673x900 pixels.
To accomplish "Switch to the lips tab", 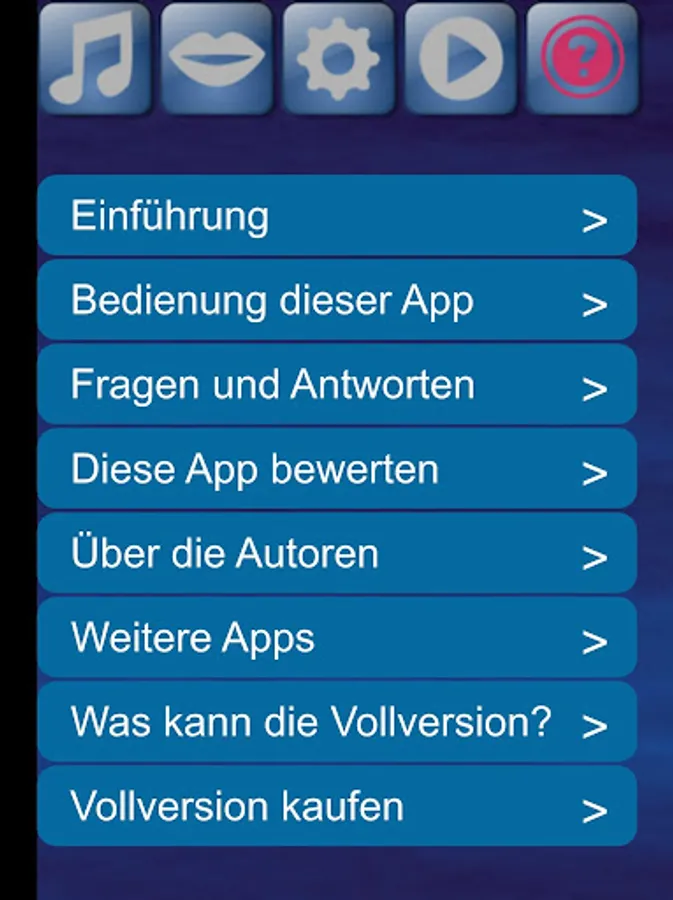I will pyautogui.click(x=217, y=57).
